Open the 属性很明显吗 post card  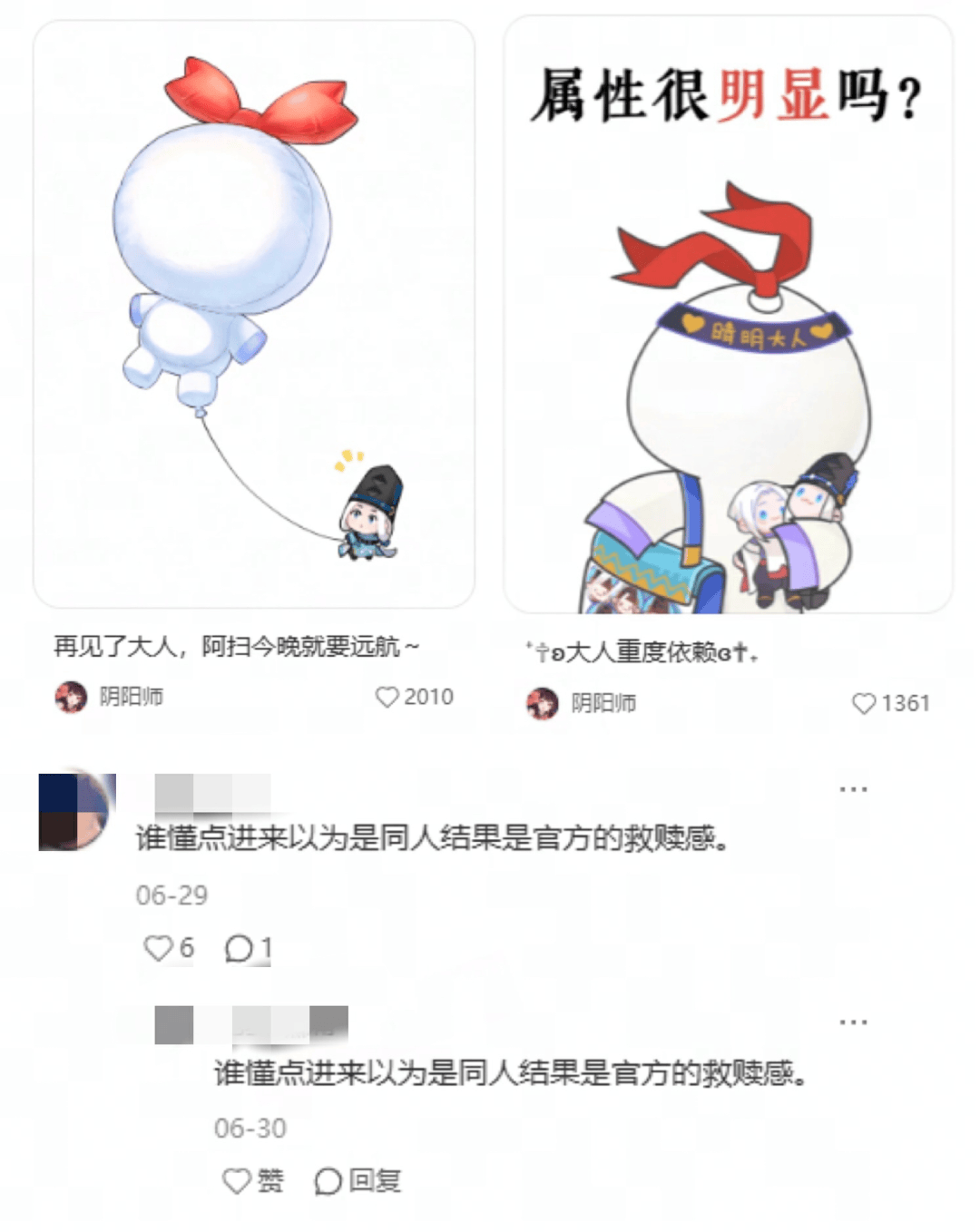point(728,315)
